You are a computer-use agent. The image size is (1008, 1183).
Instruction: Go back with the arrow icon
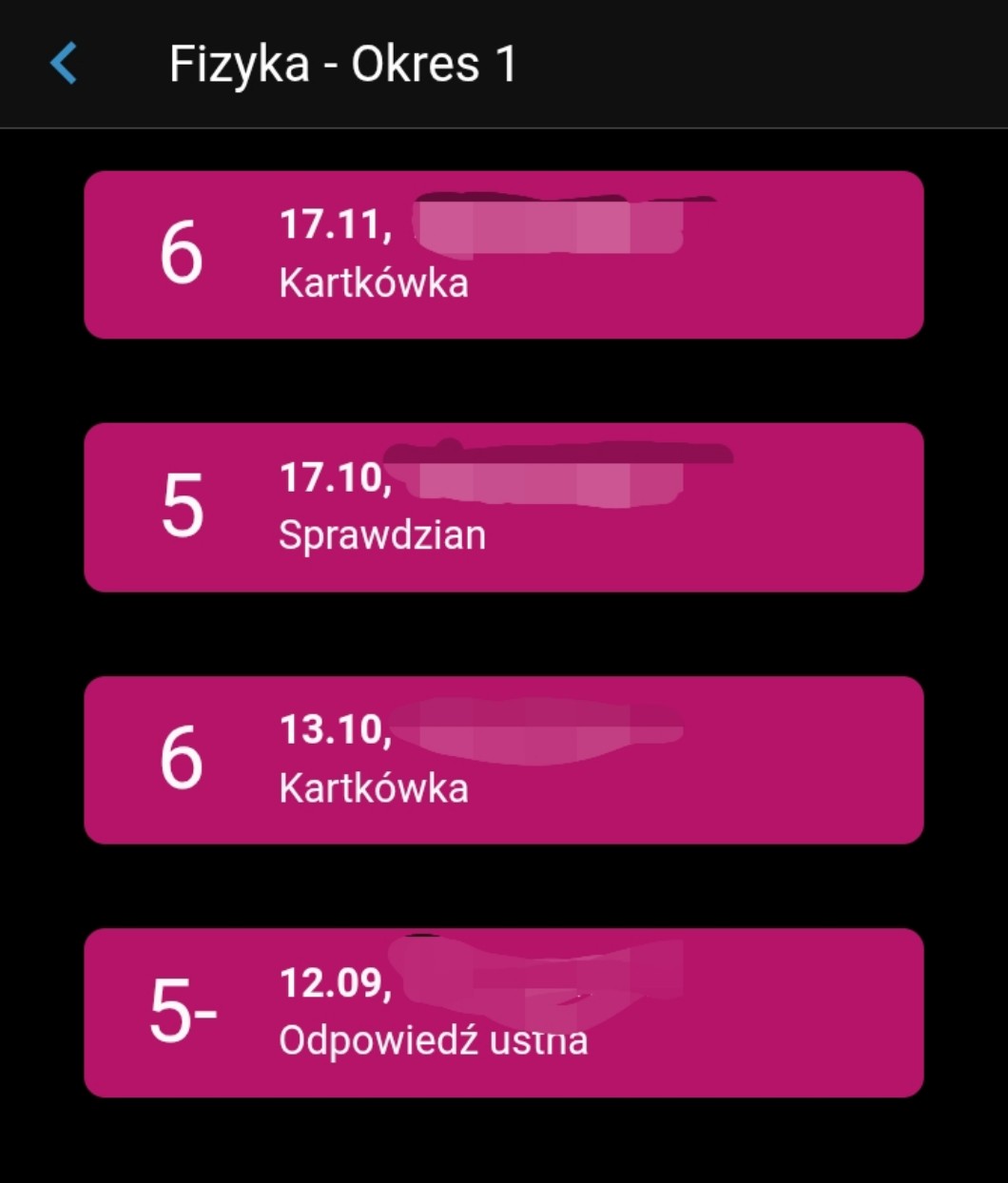64,64
